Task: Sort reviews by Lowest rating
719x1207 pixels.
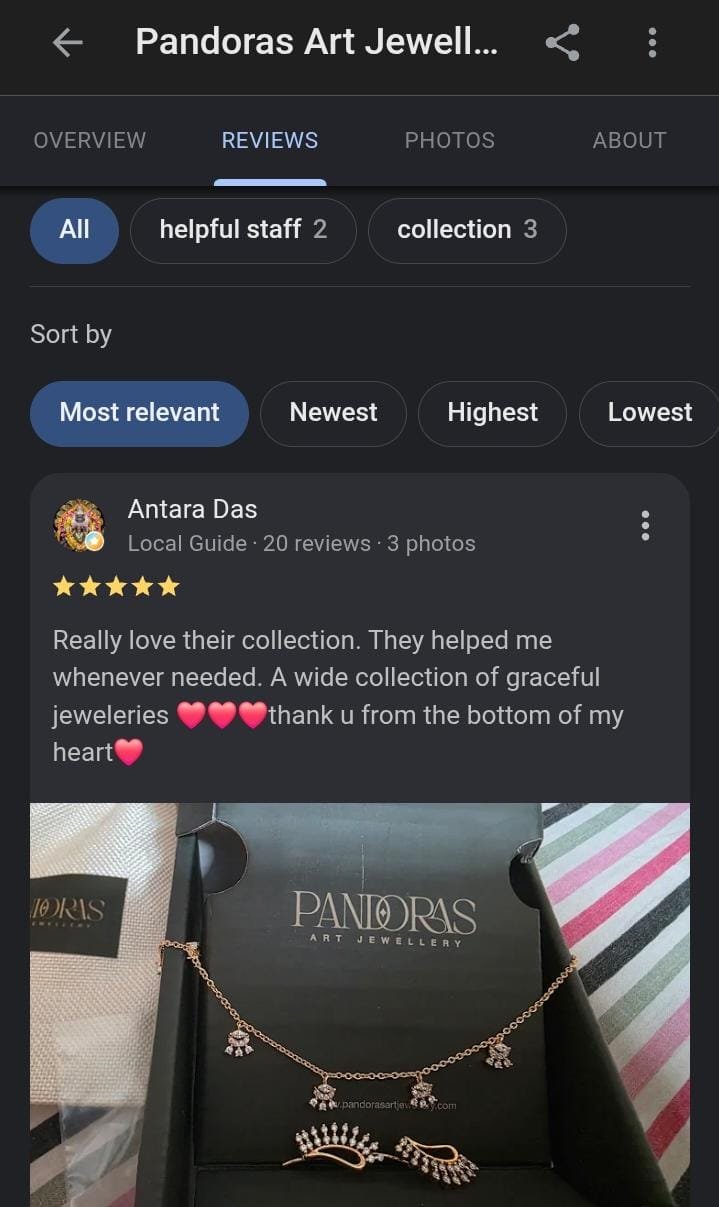Action: [x=649, y=413]
